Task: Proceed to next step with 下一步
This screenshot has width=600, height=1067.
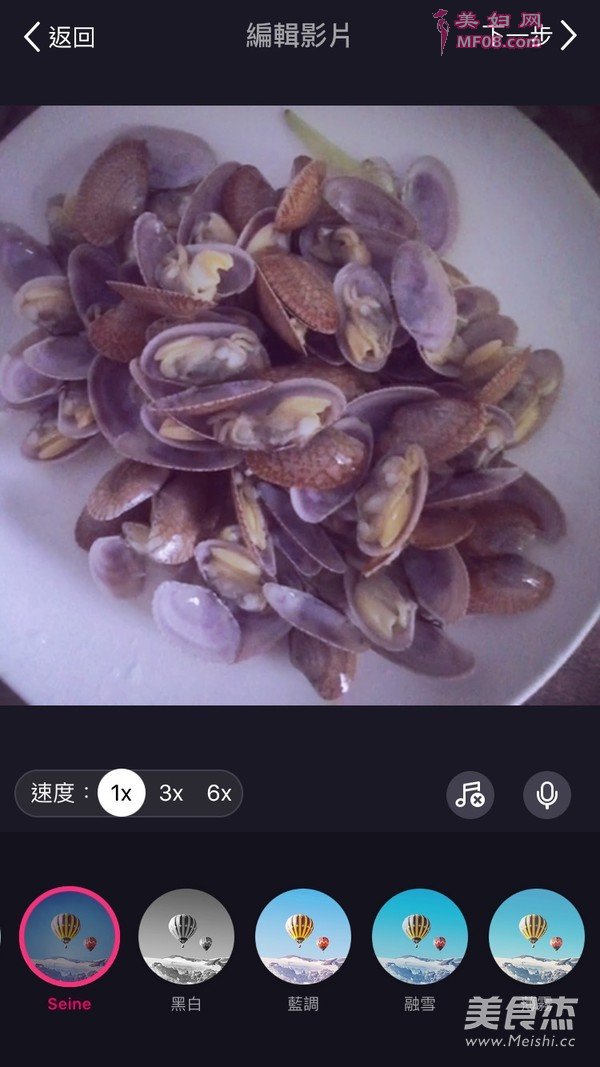Action: [x=535, y=36]
